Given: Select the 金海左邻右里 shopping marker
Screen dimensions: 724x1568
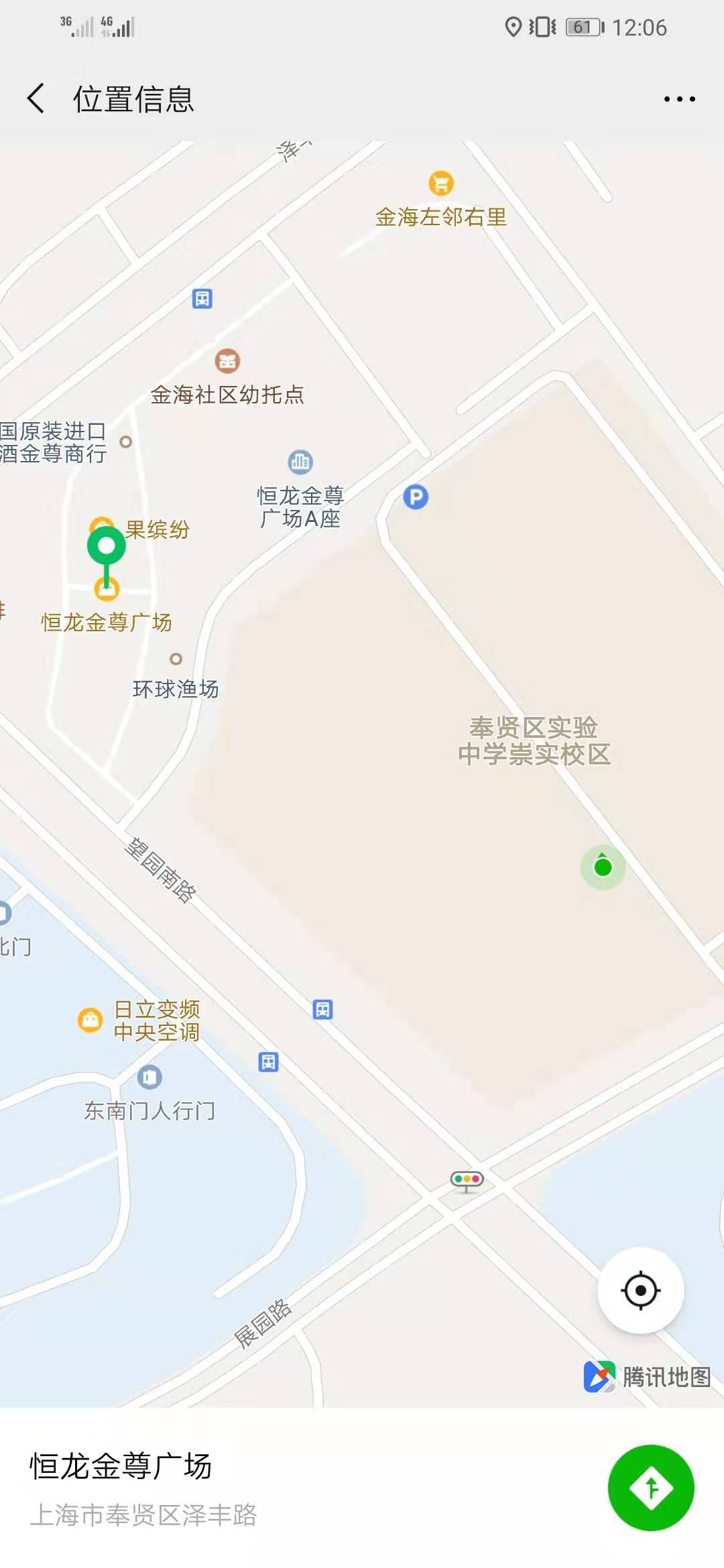Looking at the screenshot, I should [440, 183].
